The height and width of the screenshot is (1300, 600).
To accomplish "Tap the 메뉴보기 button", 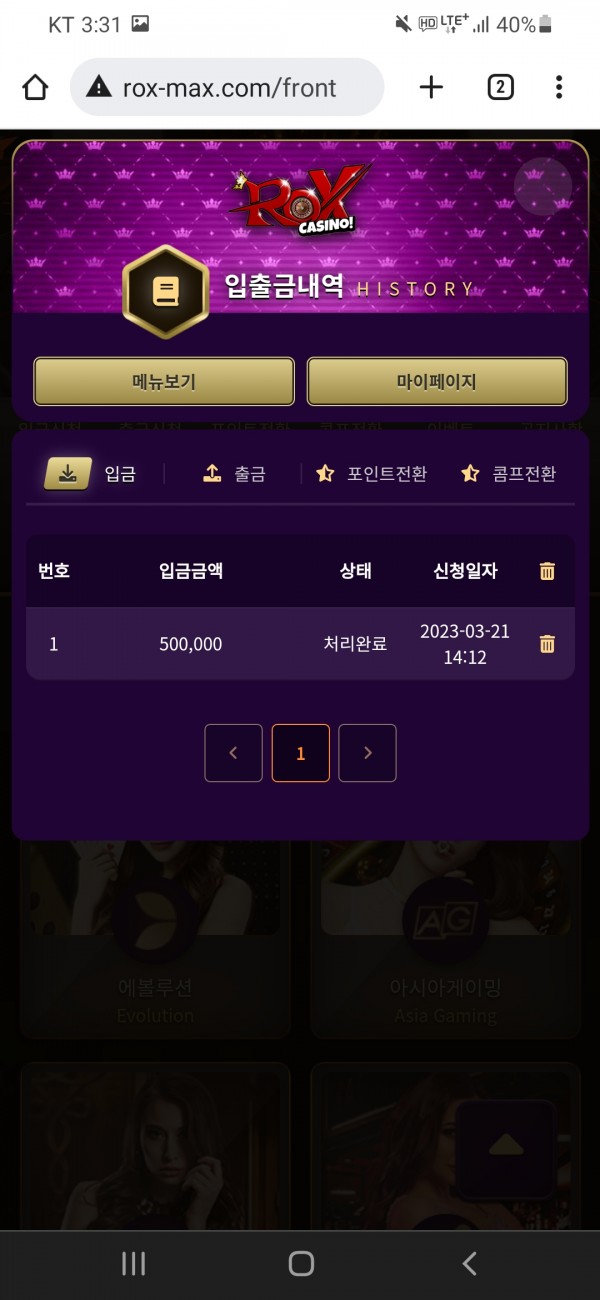I will [x=164, y=382].
